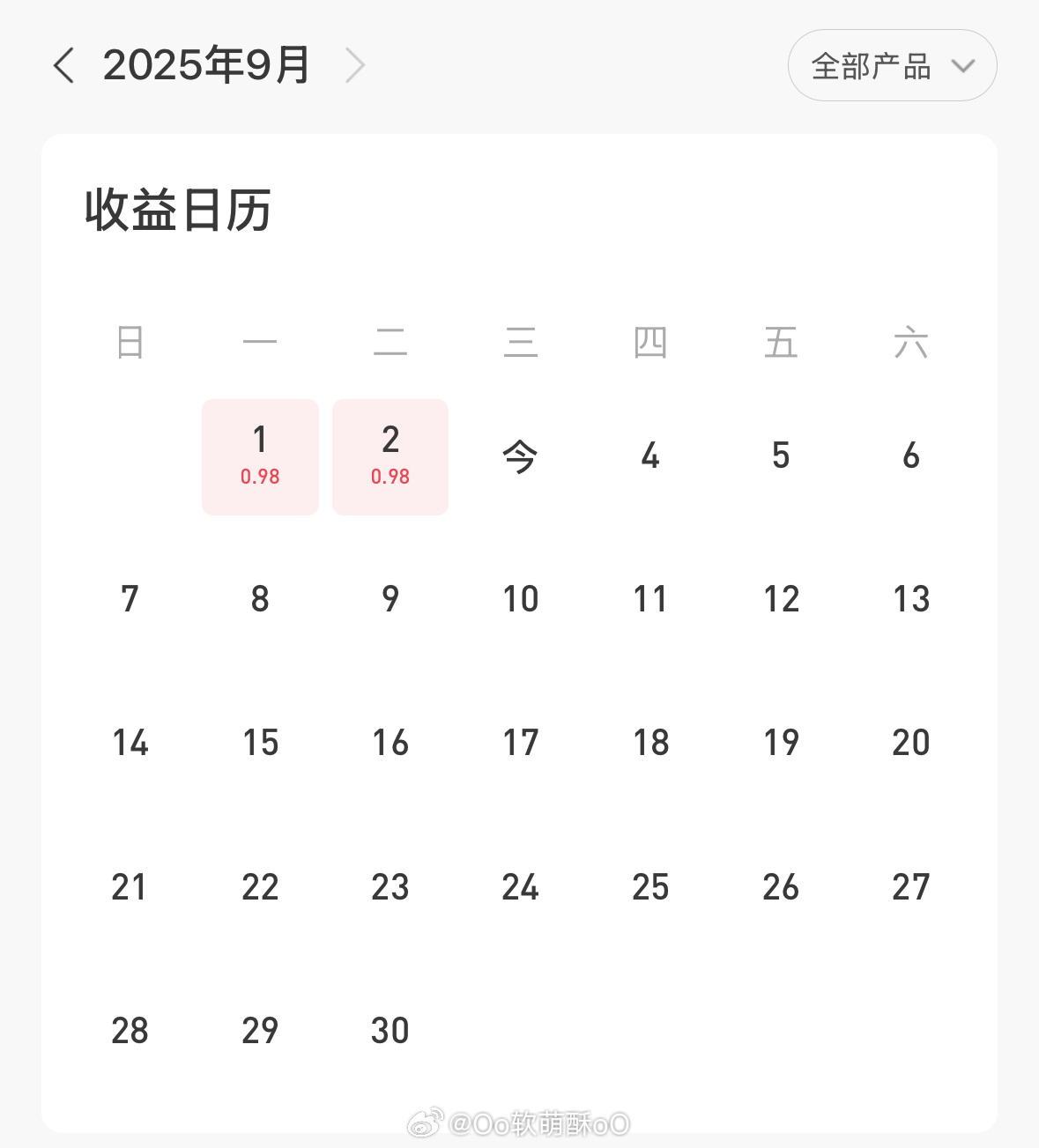The height and width of the screenshot is (1148, 1039).
Task: Open the 全部产品 product filter dropdown
Action: (x=892, y=65)
